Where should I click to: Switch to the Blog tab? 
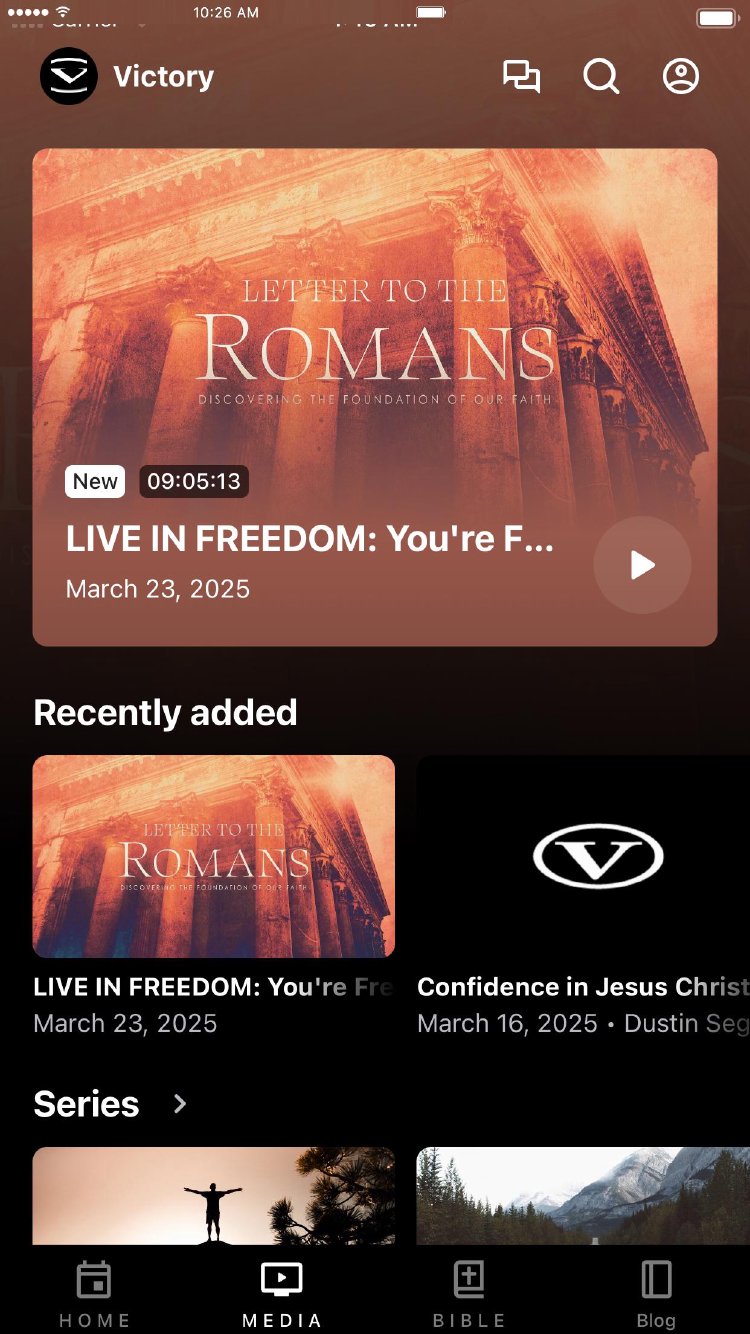(x=656, y=1293)
